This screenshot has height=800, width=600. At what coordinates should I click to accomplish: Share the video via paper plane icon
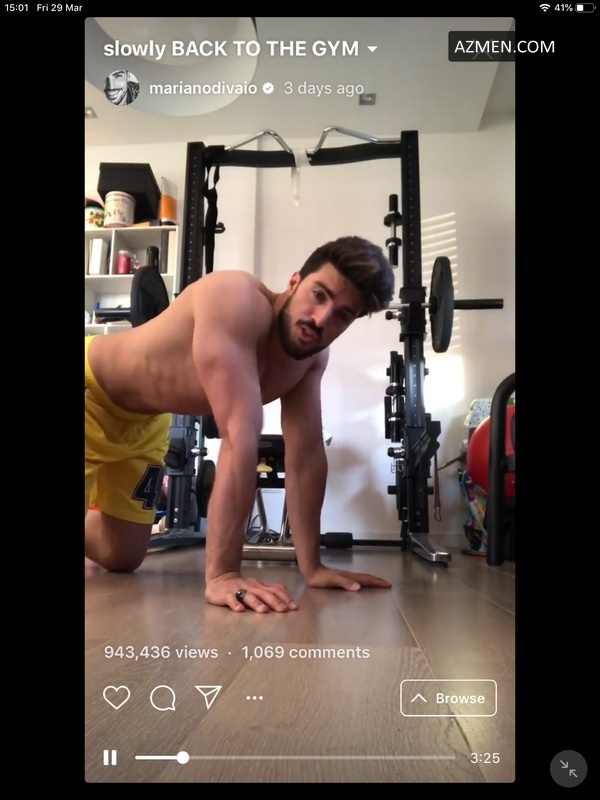[x=208, y=697]
